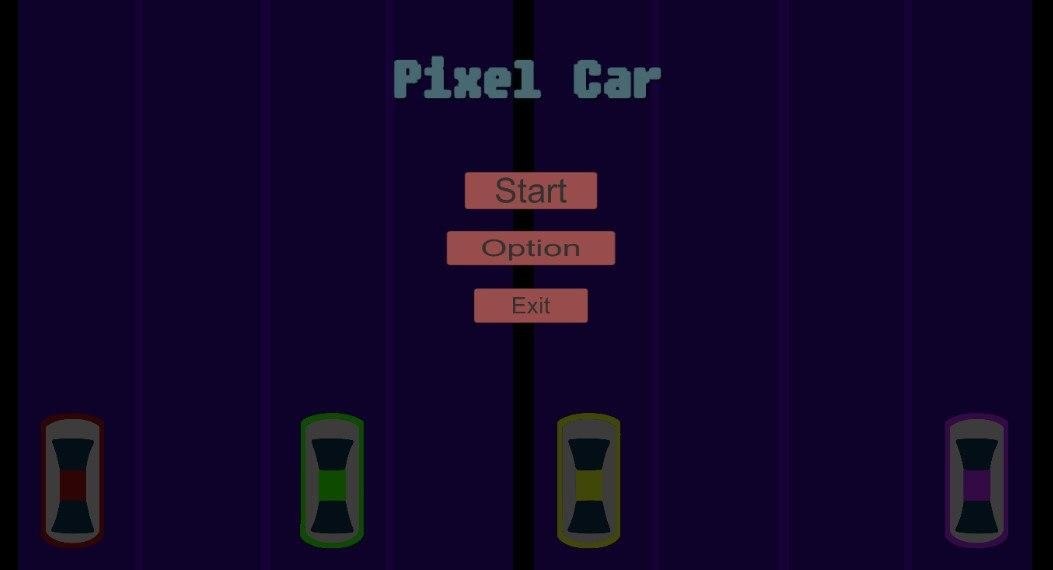Exit the game

pyautogui.click(x=530, y=306)
